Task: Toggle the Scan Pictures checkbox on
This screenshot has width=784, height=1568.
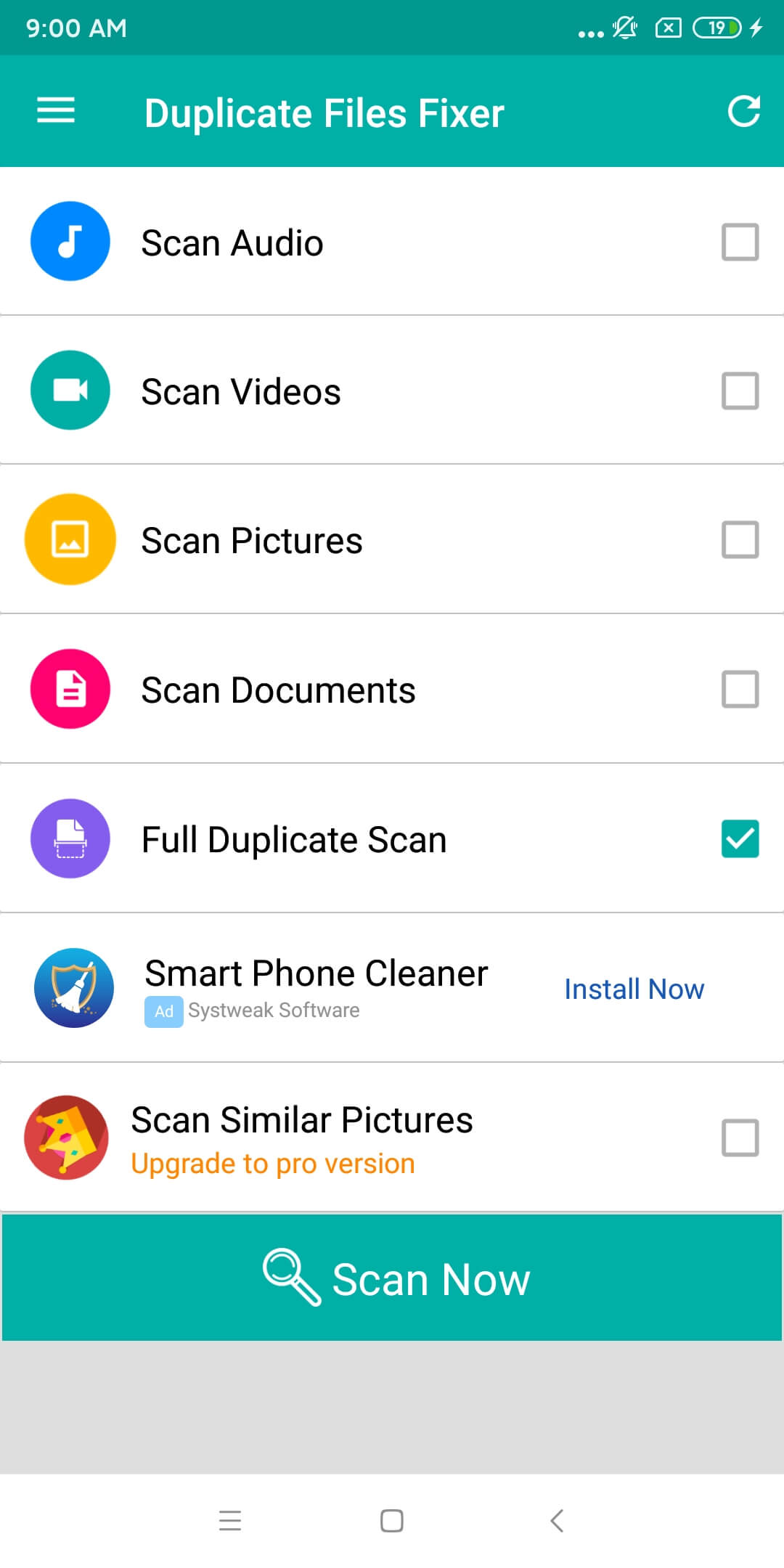Action: pos(740,539)
